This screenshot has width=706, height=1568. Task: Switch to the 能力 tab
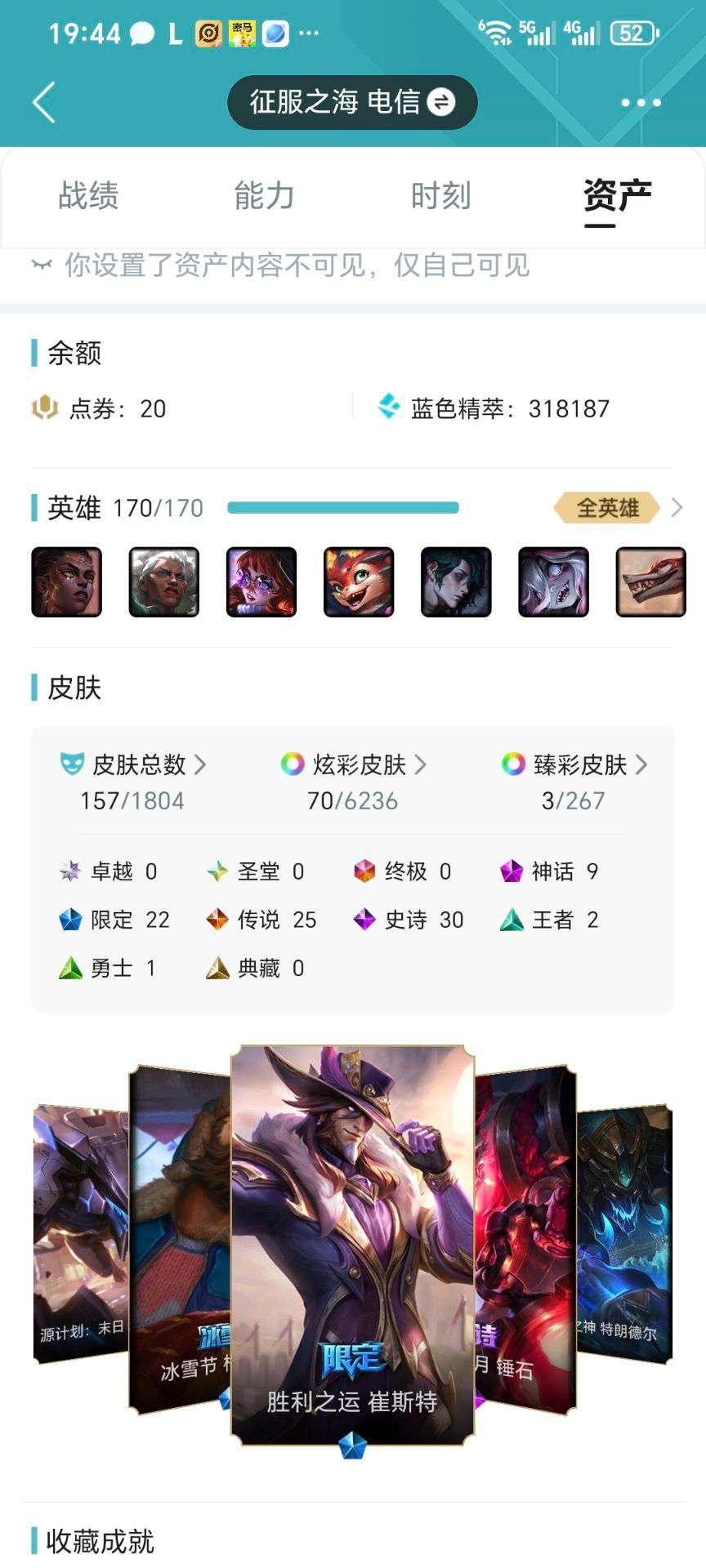coord(264,196)
